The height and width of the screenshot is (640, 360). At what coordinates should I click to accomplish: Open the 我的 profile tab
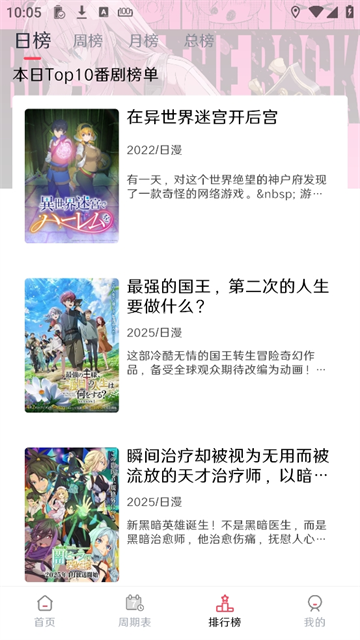[x=315, y=611]
